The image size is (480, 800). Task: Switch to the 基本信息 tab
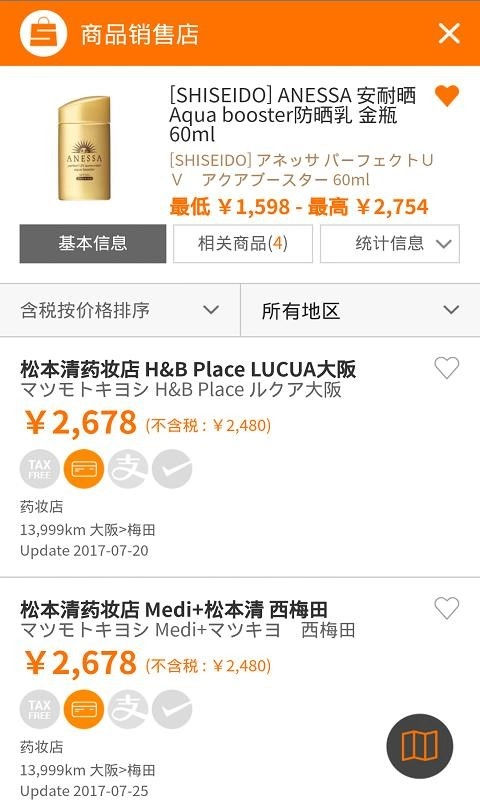(x=93, y=243)
